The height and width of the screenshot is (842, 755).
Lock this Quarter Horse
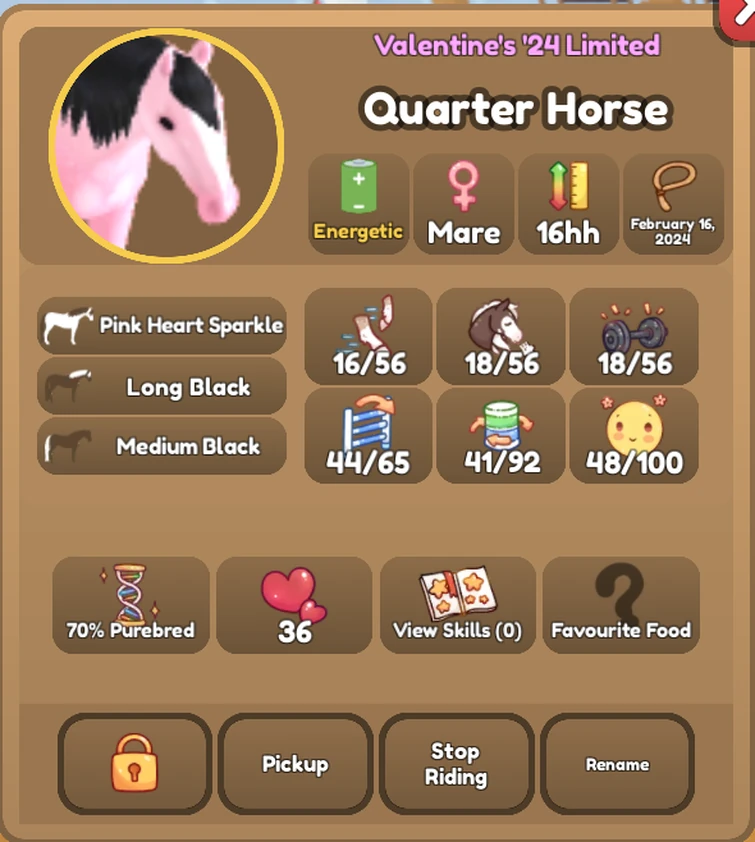click(135, 764)
